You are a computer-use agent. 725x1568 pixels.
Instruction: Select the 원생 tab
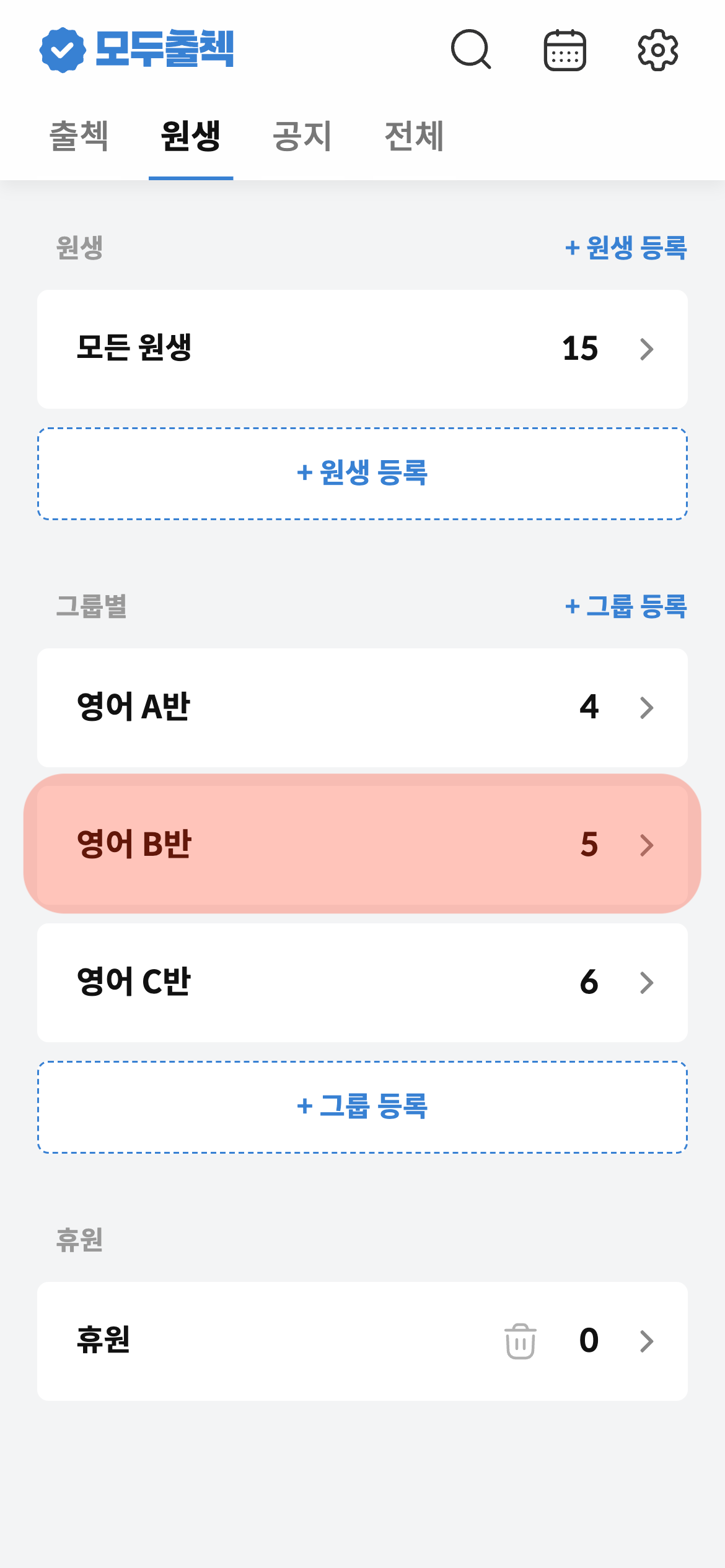click(x=190, y=136)
